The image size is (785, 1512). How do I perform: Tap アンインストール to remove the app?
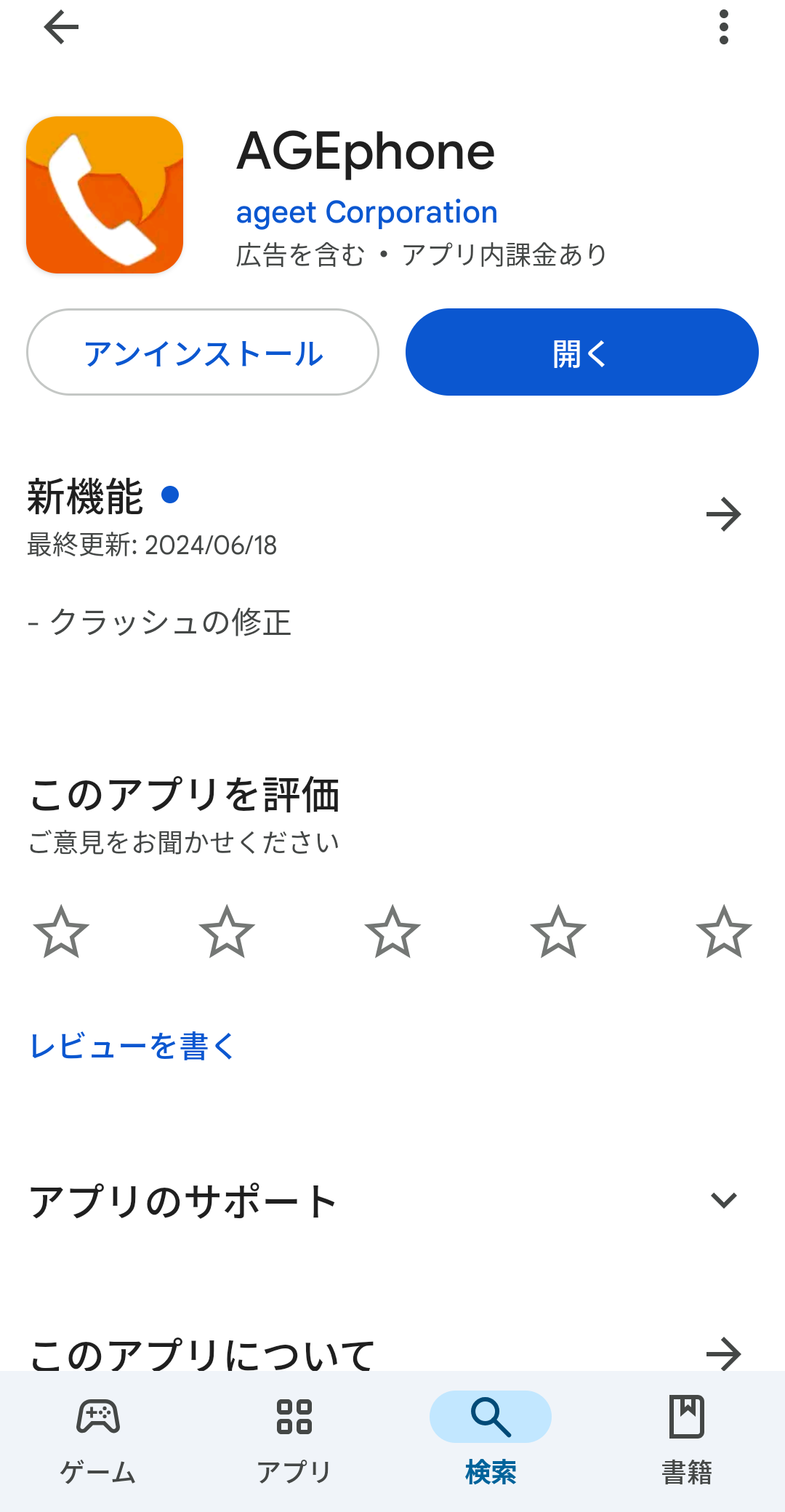click(203, 352)
